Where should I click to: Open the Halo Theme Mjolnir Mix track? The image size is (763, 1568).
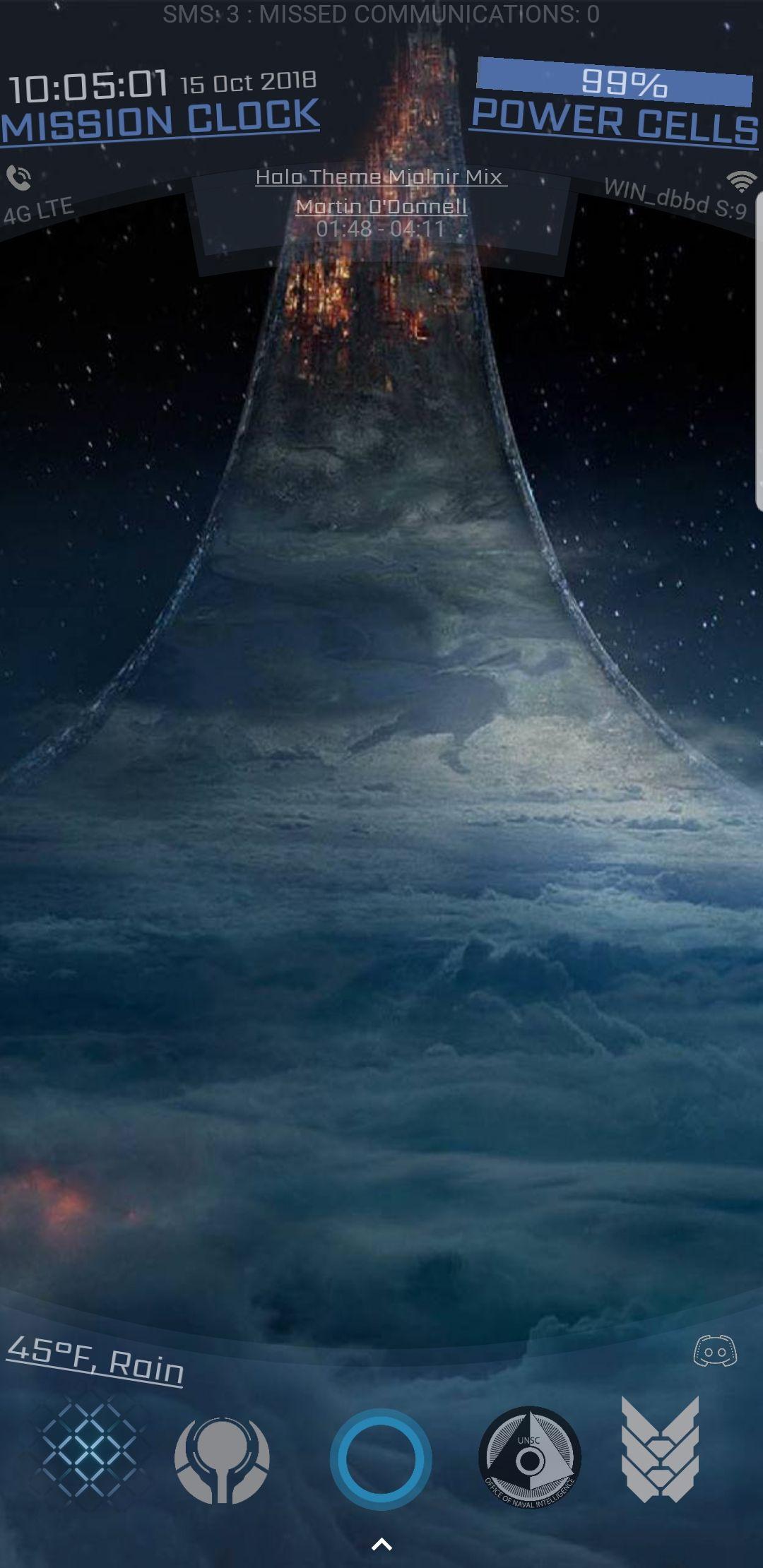(379, 177)
